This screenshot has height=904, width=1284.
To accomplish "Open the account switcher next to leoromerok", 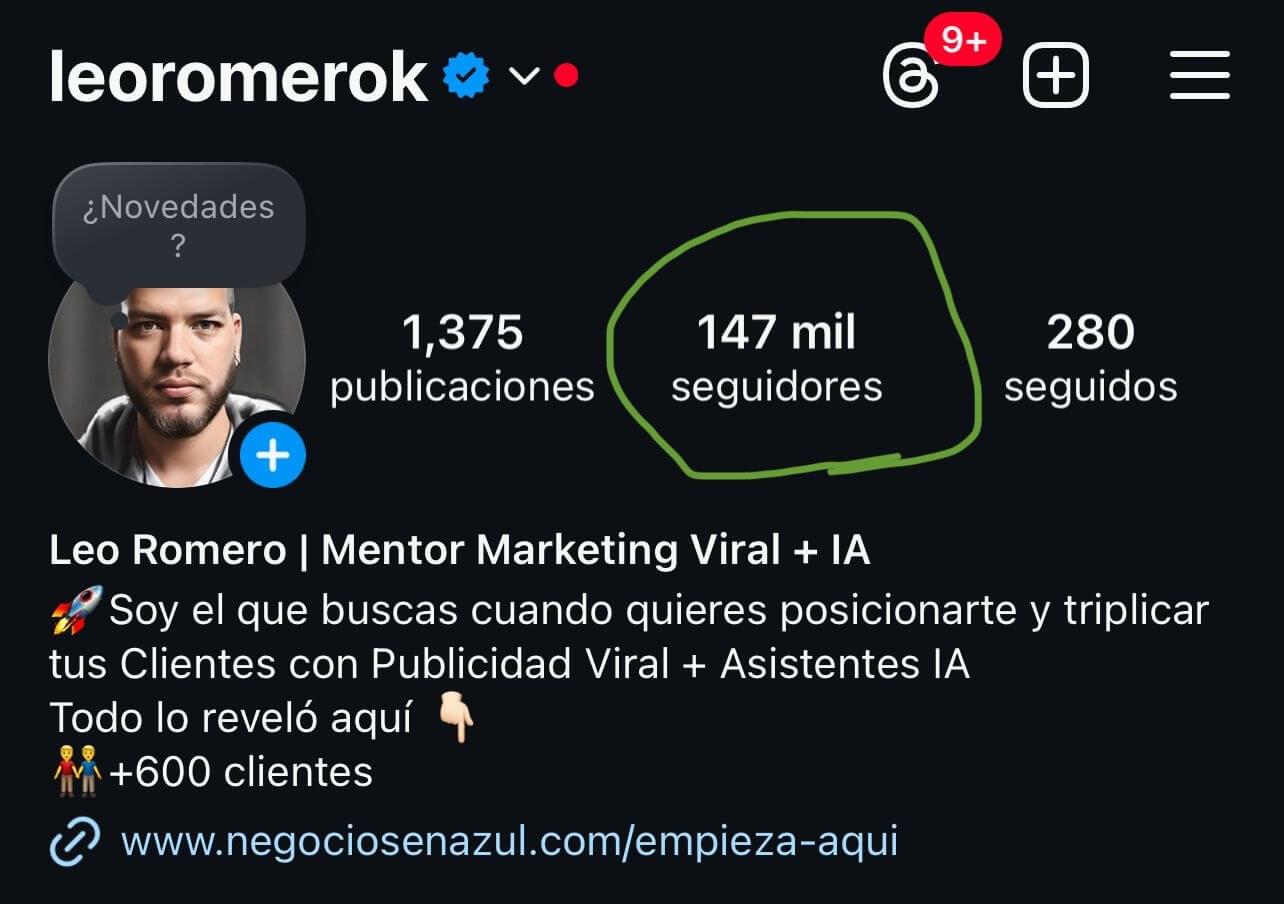I will point(524,76).
